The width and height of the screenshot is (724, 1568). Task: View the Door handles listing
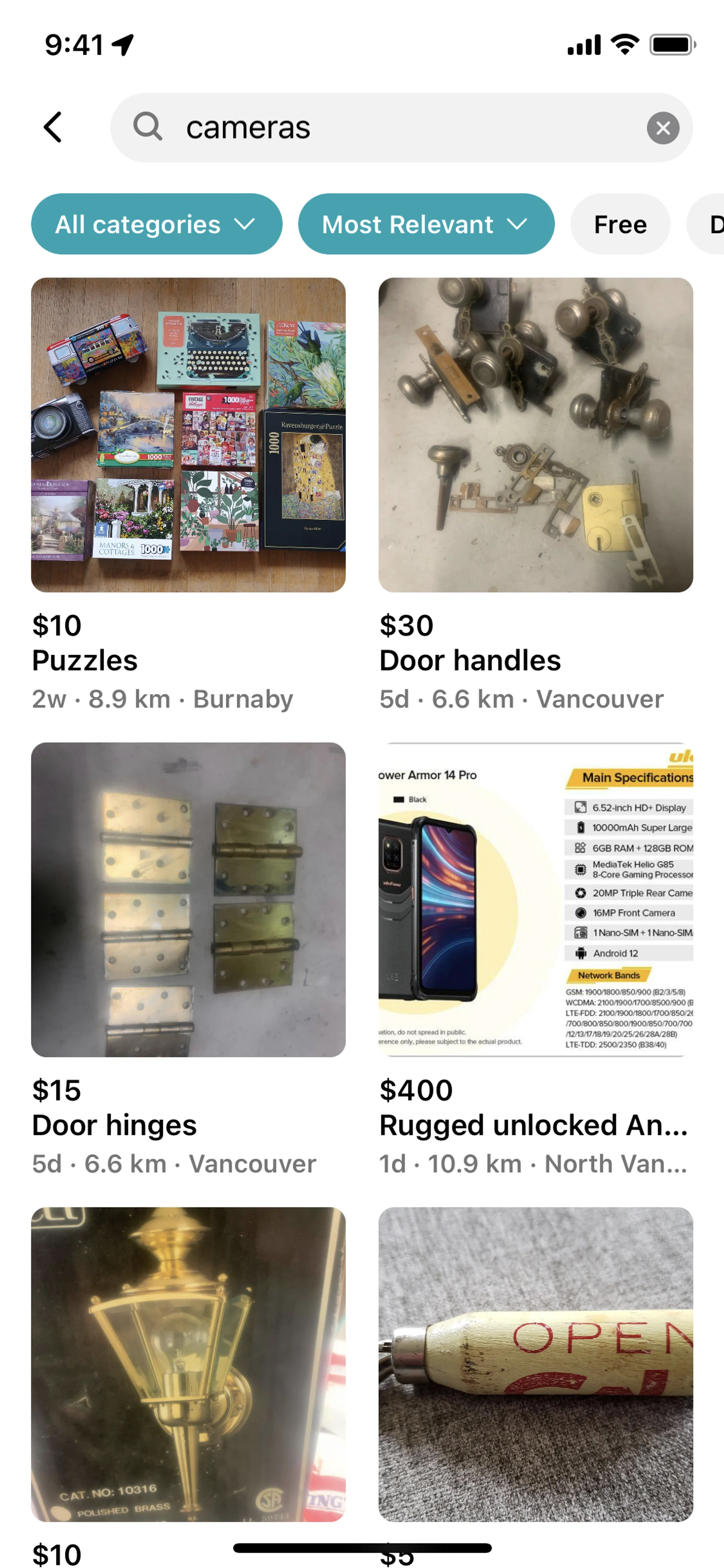(x=535, y=435)
